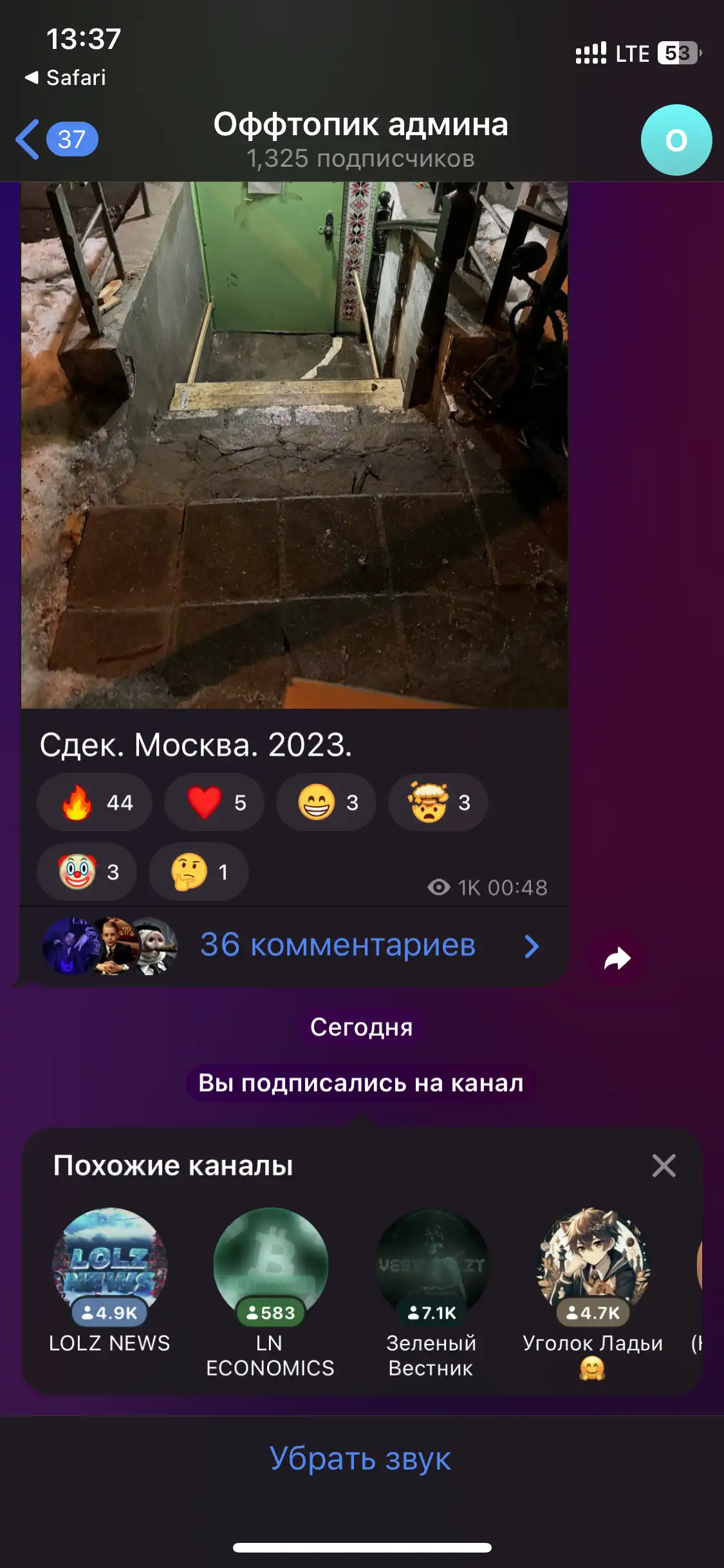
Task: Open the Уголок Ладьи channel
Action: 593,1294
